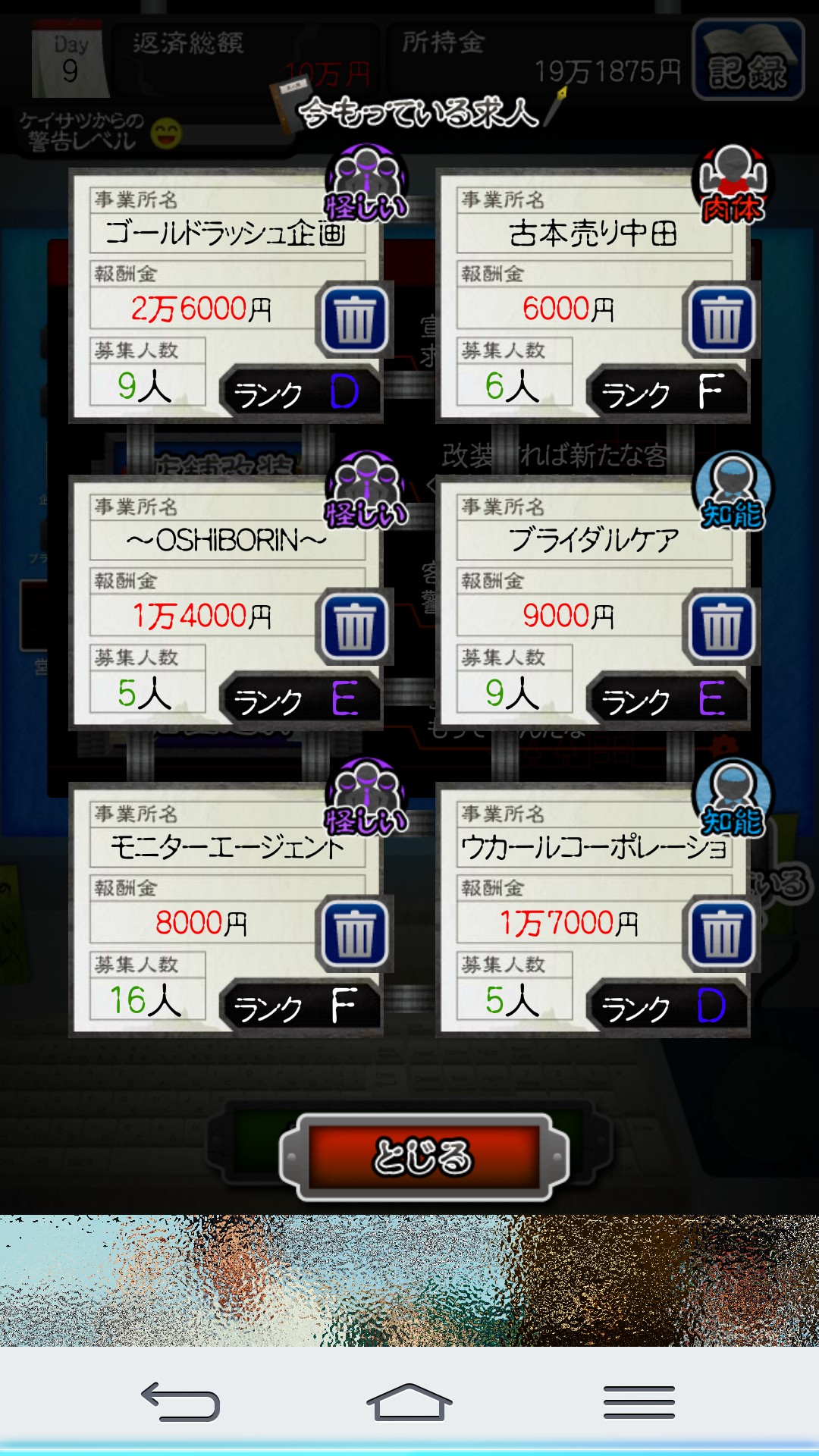819x1456 pixels.
Task: Remove the ブライダルケア job offer
Action: (x=721, y=626)
